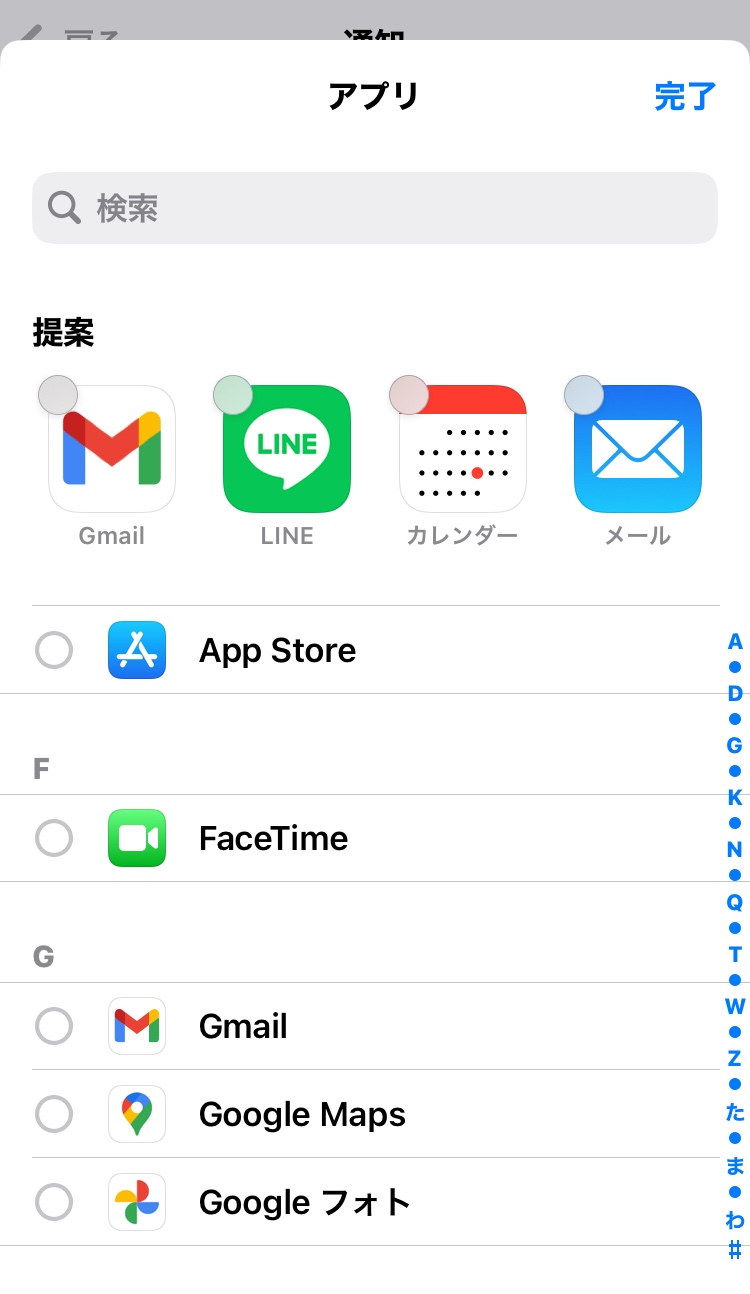
Task: Select the Google フォト row
Action: [54, 1202]
